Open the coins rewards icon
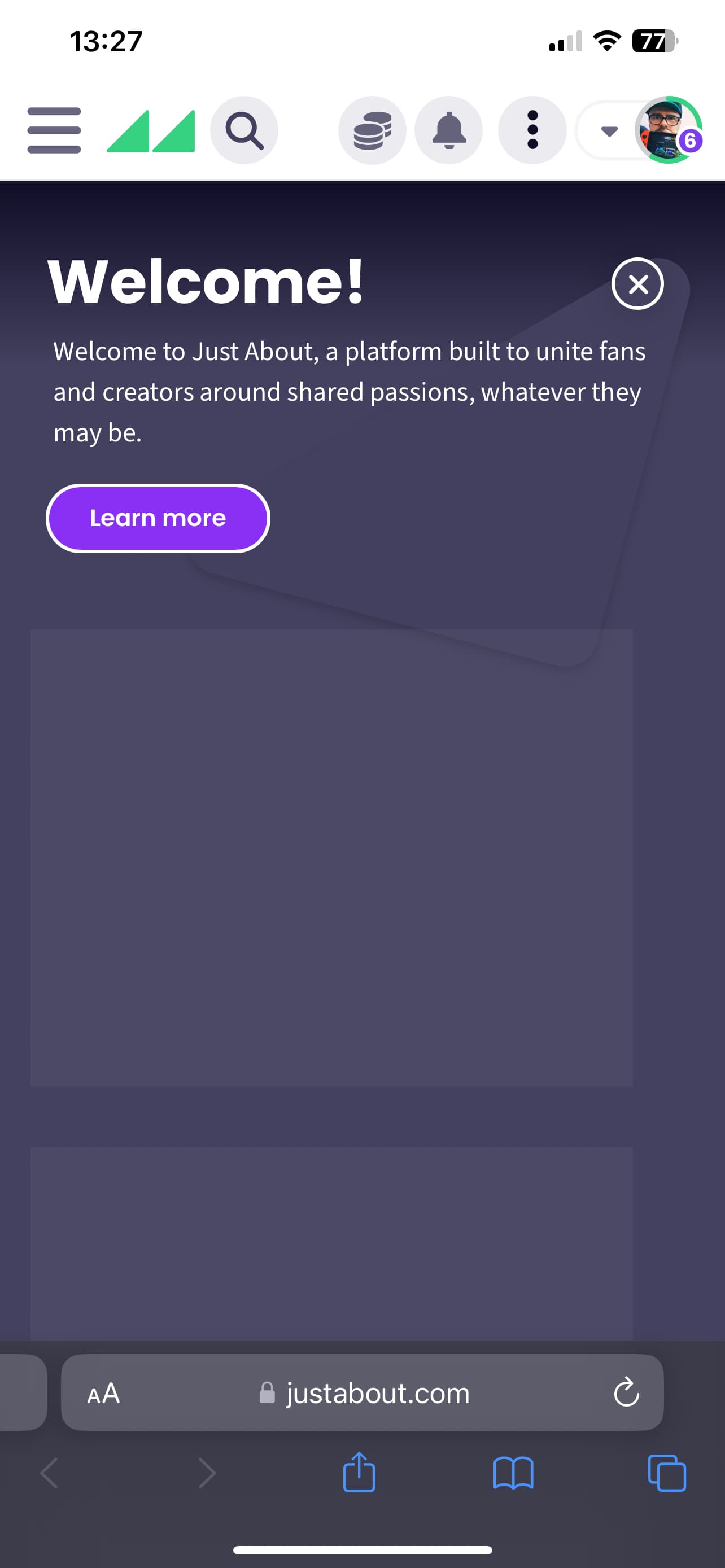The height and width of the screenshot is (1568, 725). click(x=372, y=130)
